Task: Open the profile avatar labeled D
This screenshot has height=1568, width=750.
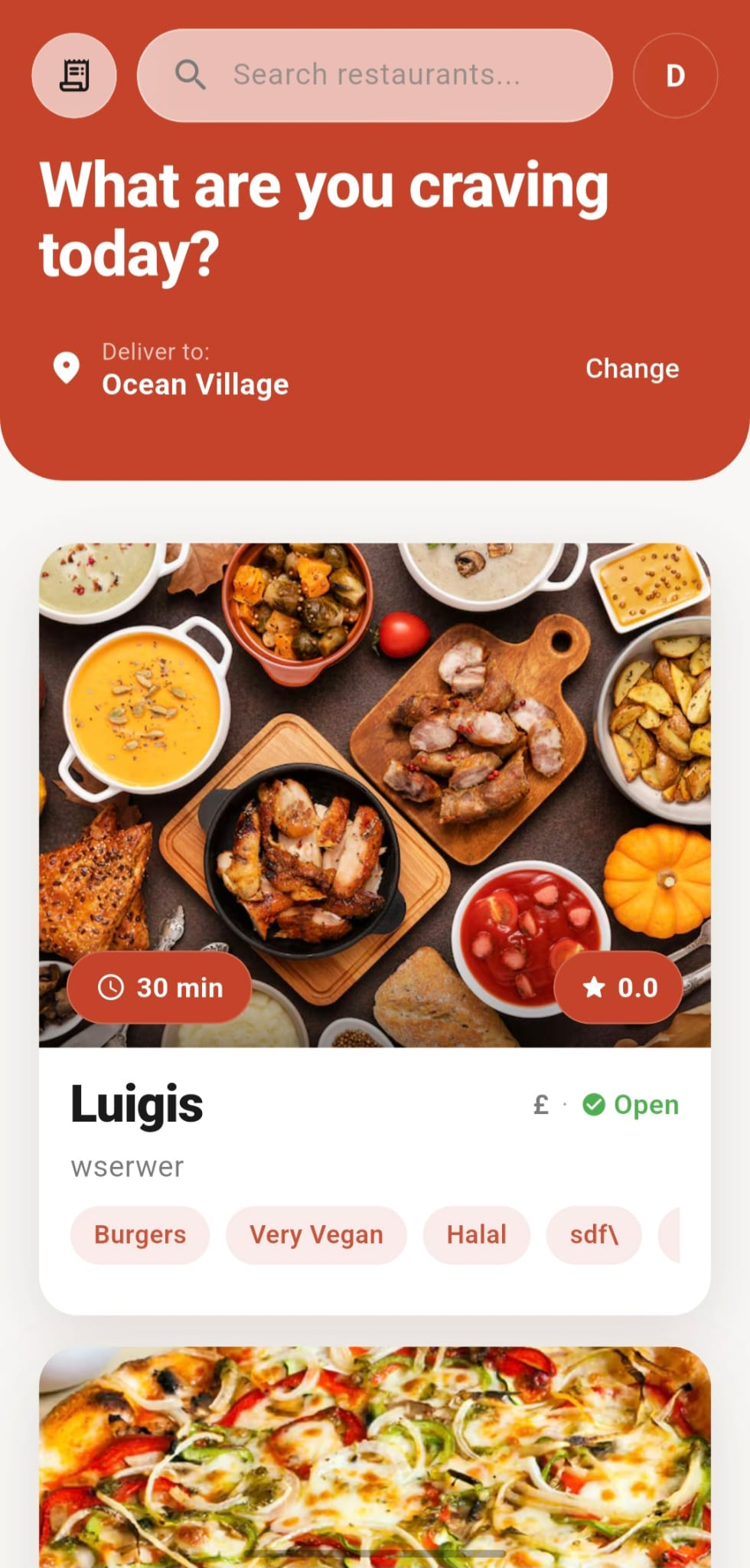Action: [675, 75]
